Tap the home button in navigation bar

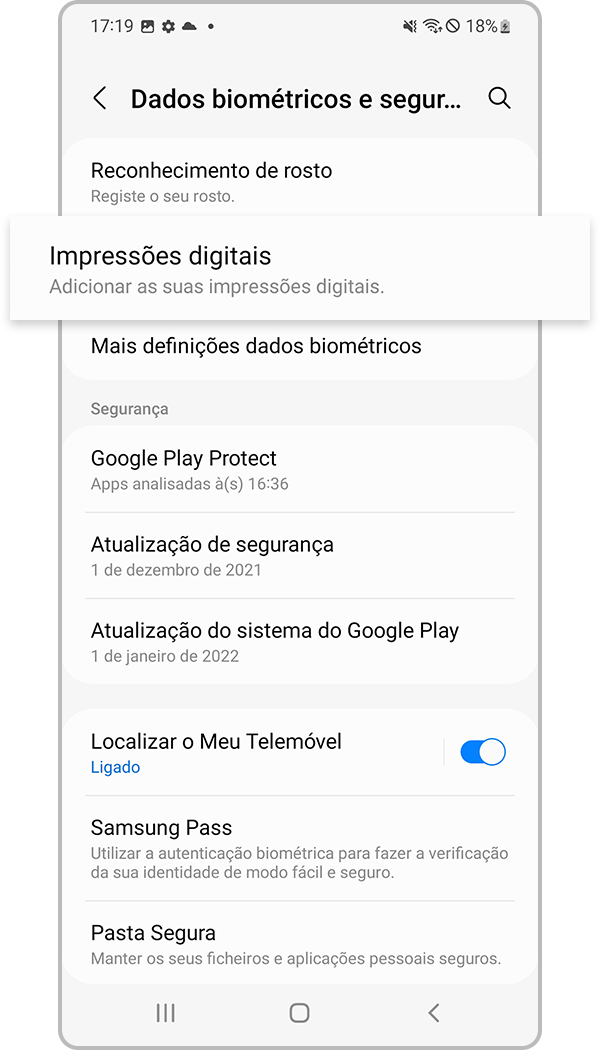pos(299,1013)
